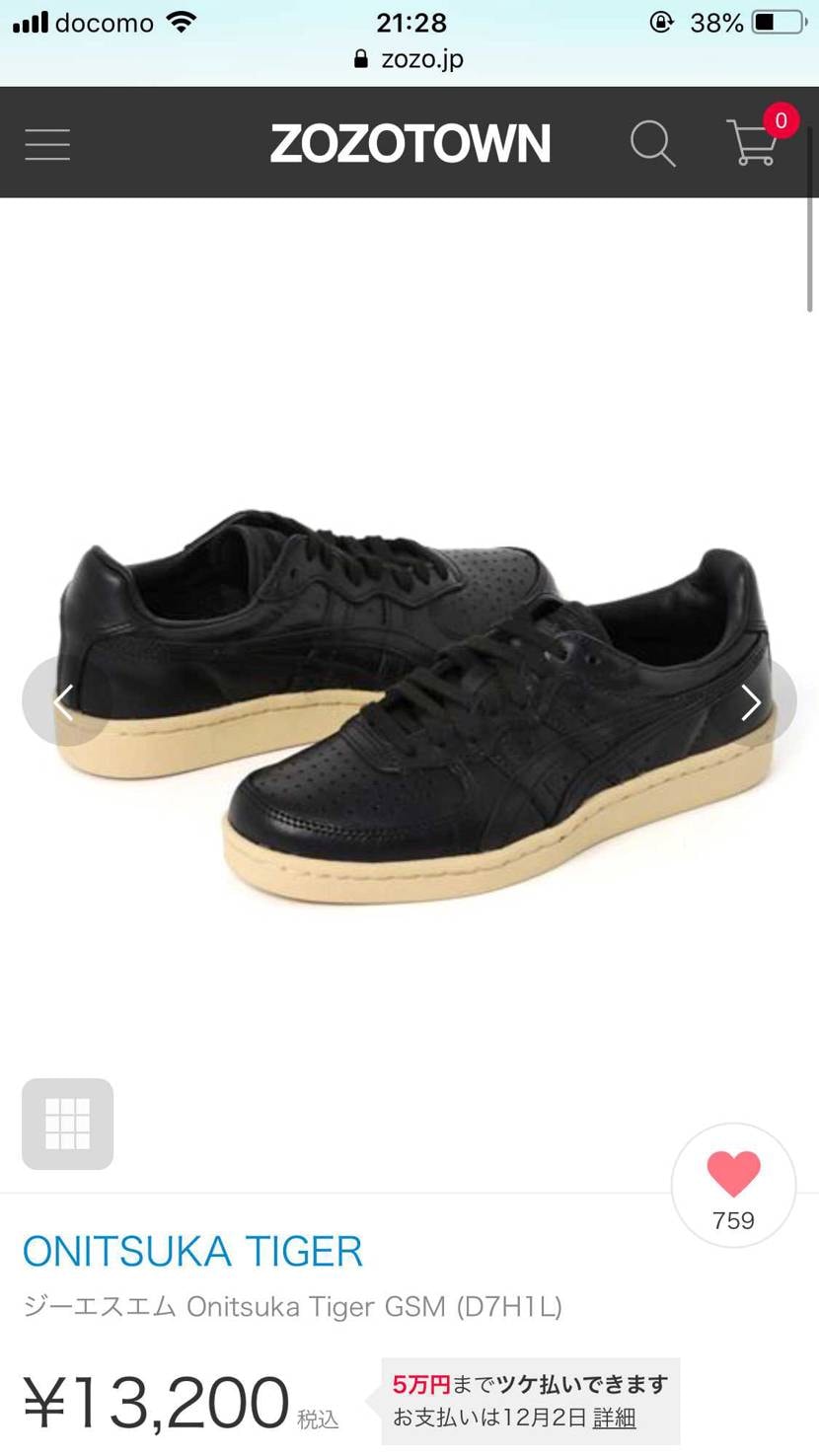Open the 詳細 link for ツケ払い
The width and height of the screenshot is (819, 1456).
coord(614,1418)
